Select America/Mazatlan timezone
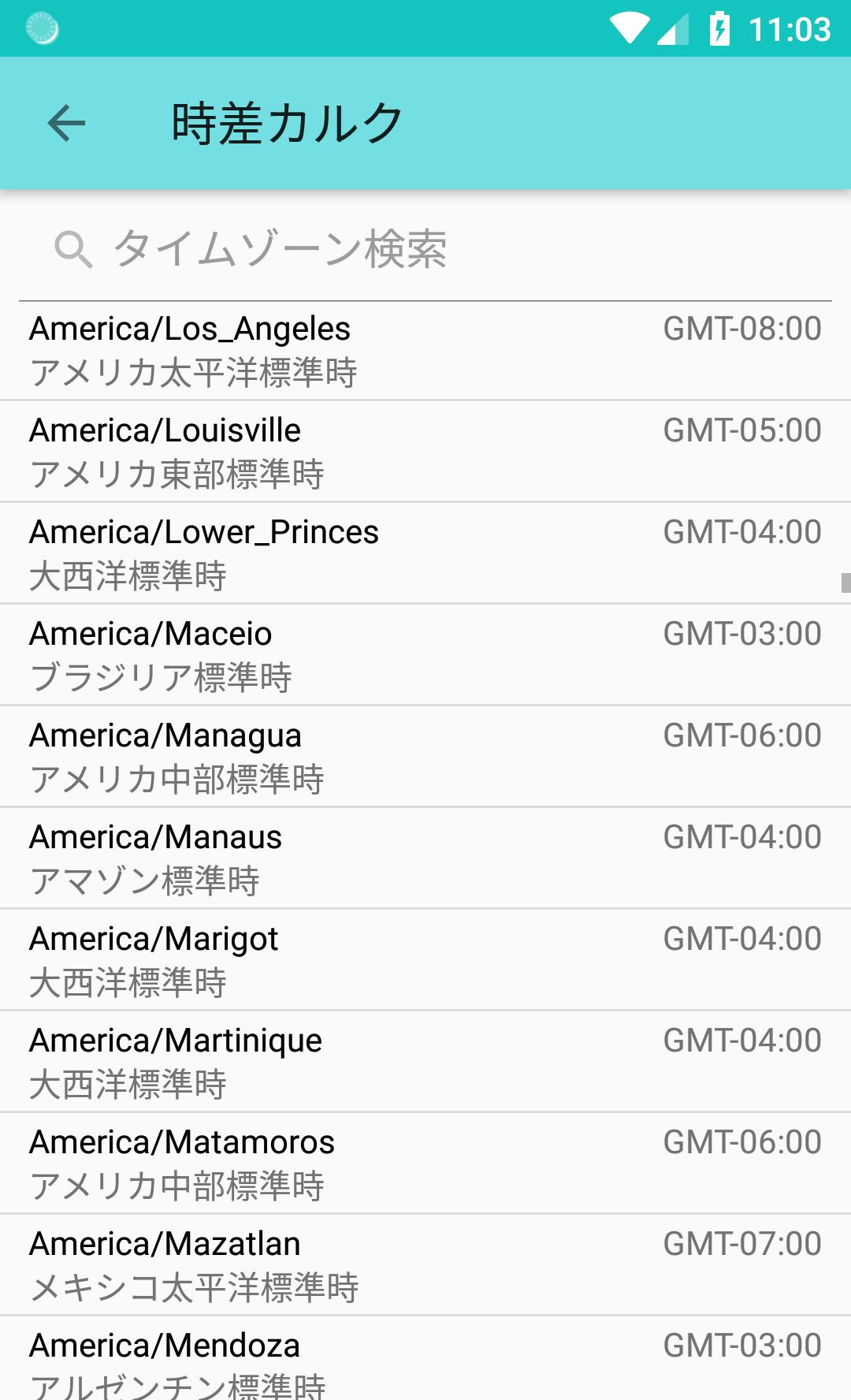851x1400 pixels. 425,1265
